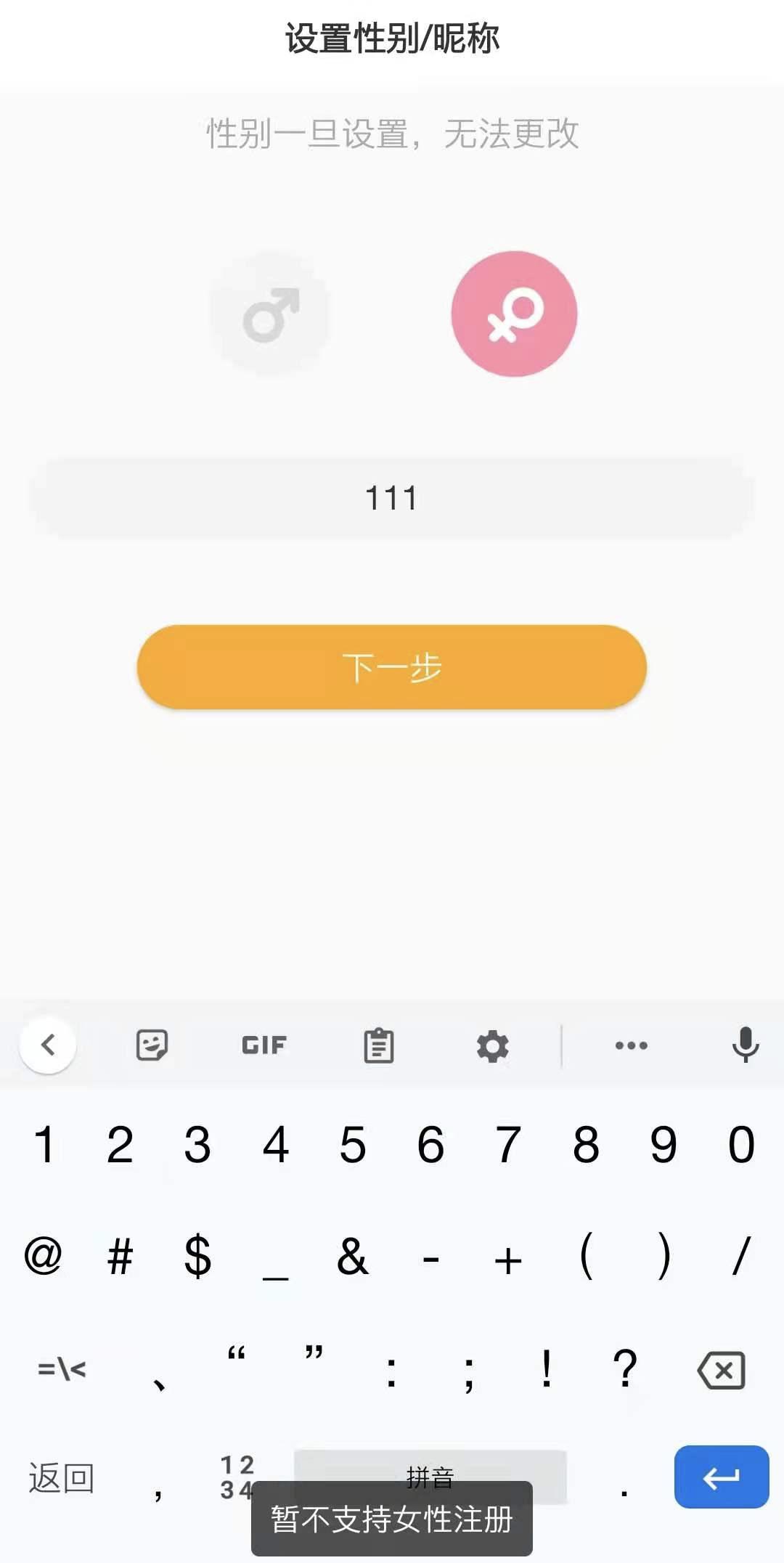This screenshot has height=1563, width=784.
Task: Open the keyboard clipboard
Action: click(378, 1045)
